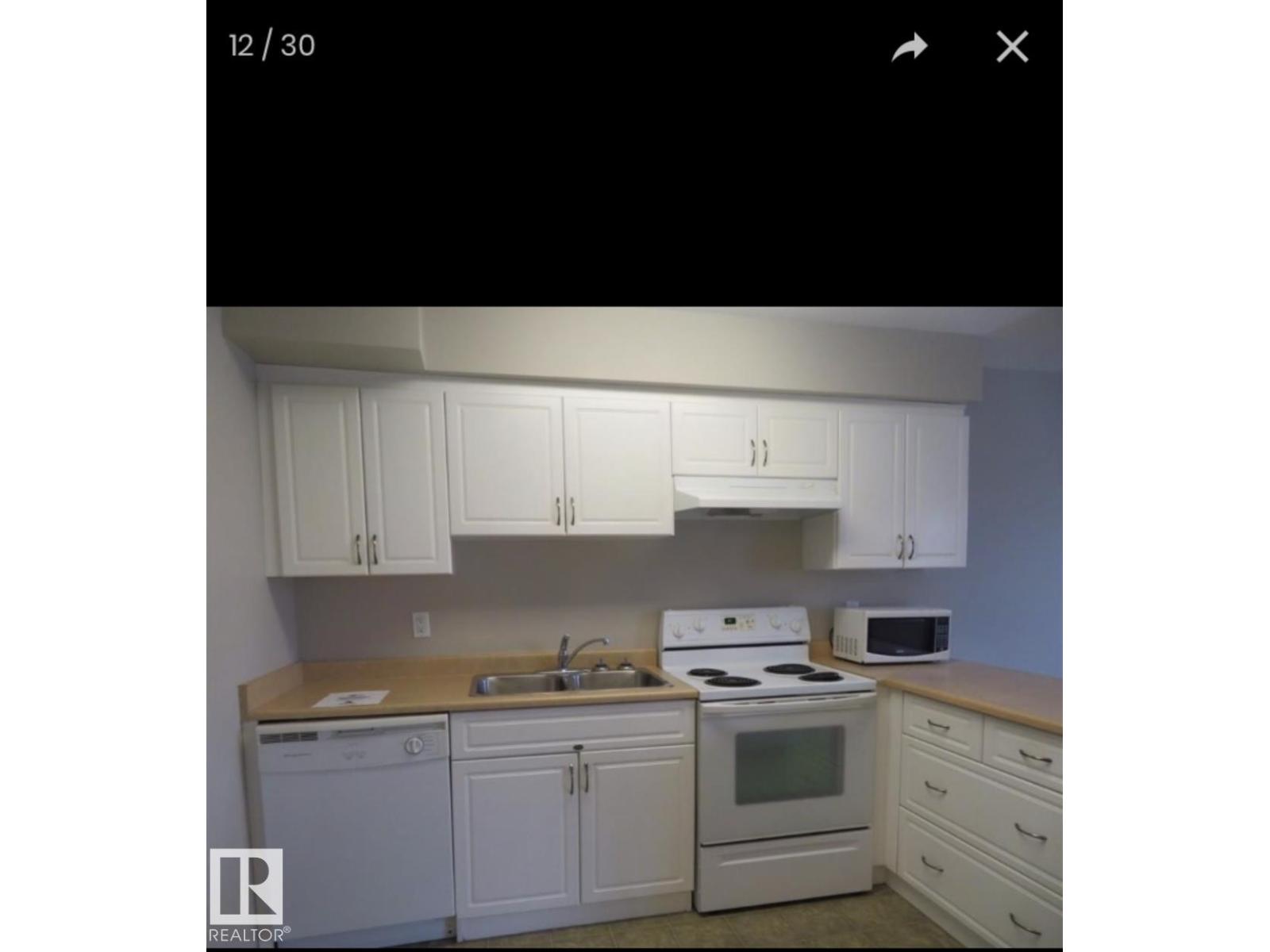Share this listing photo

coord(909,47)
